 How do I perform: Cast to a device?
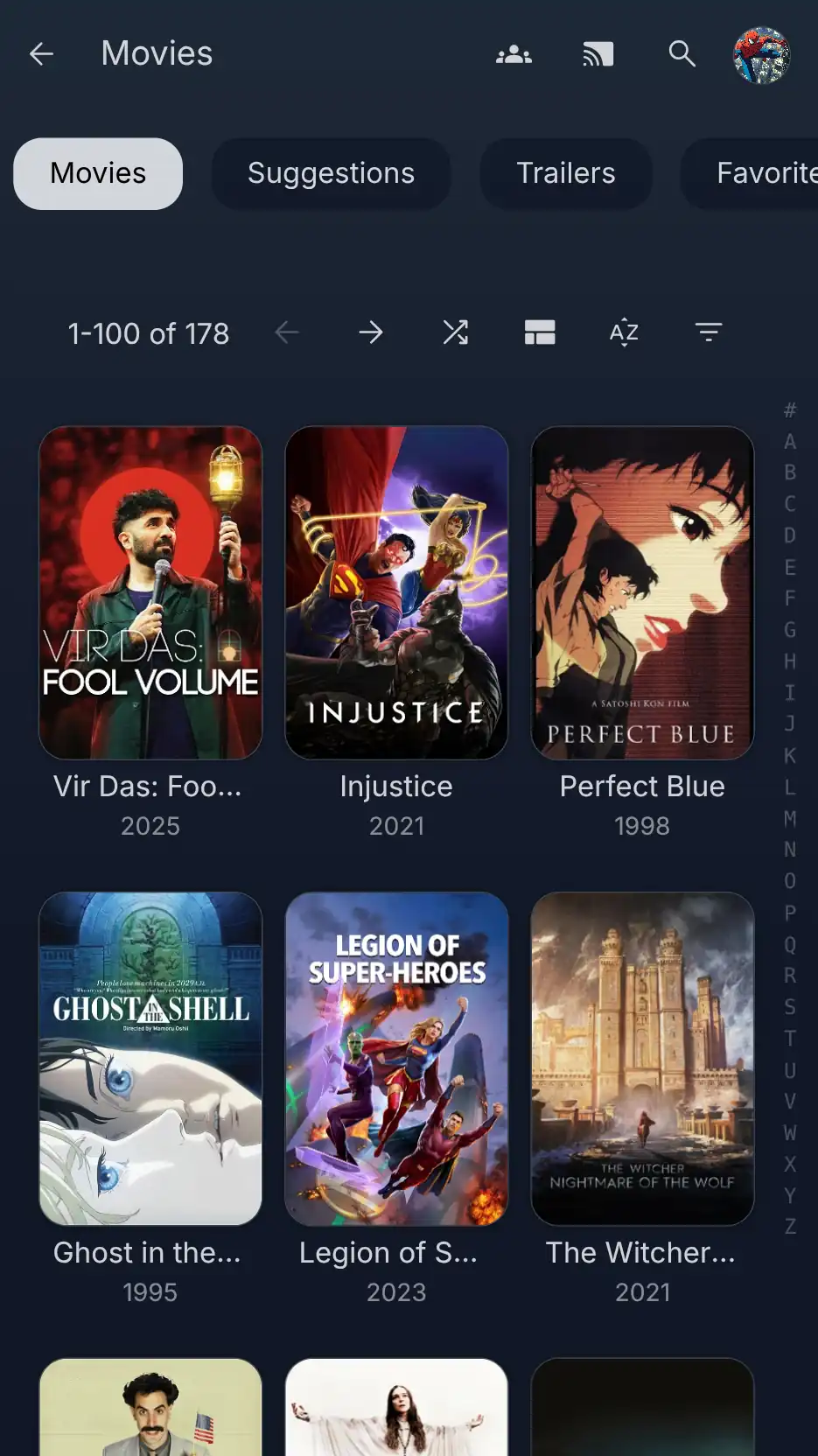(598, 54)
